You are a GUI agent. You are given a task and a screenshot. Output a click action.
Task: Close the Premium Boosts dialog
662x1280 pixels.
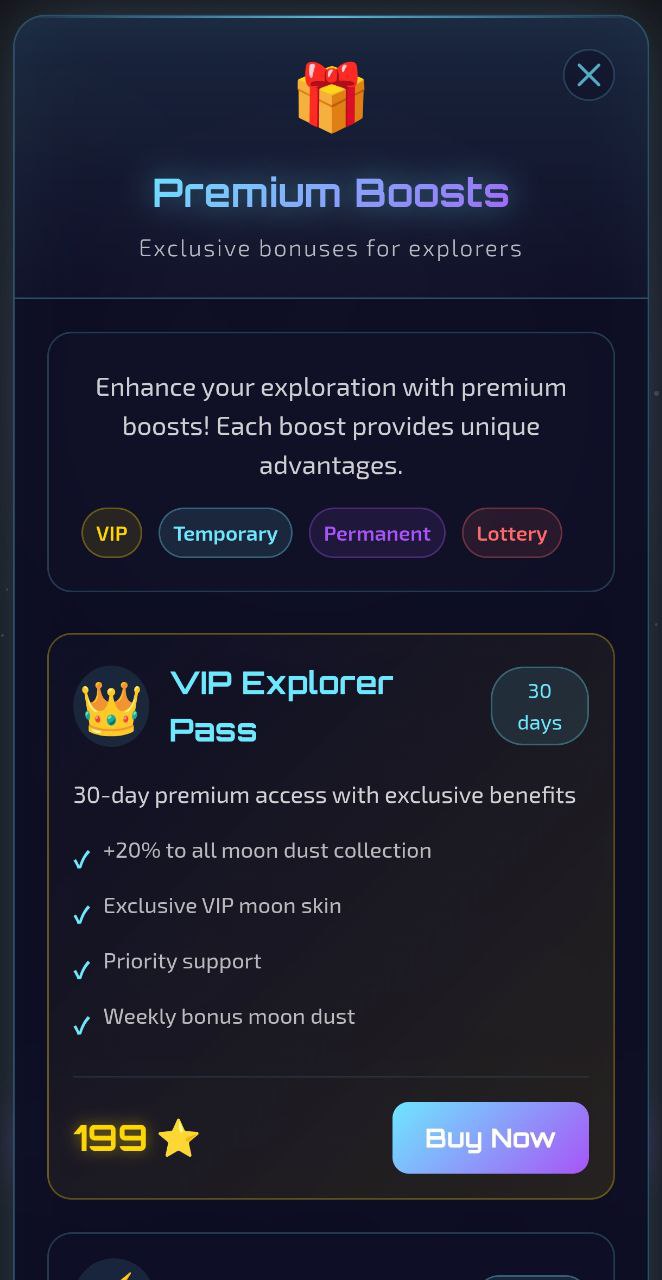(x=588, y=75)
